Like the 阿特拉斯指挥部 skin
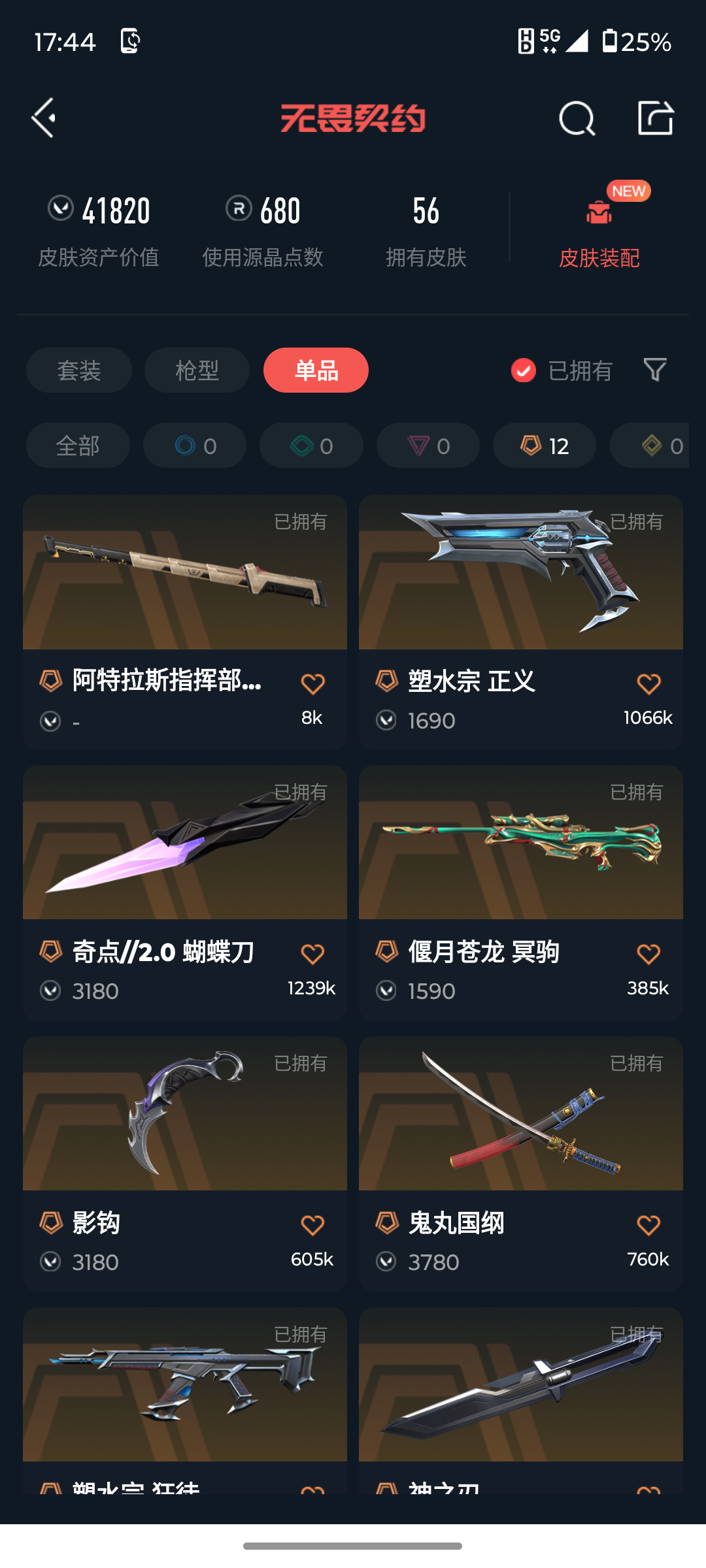 pos(312,684)
